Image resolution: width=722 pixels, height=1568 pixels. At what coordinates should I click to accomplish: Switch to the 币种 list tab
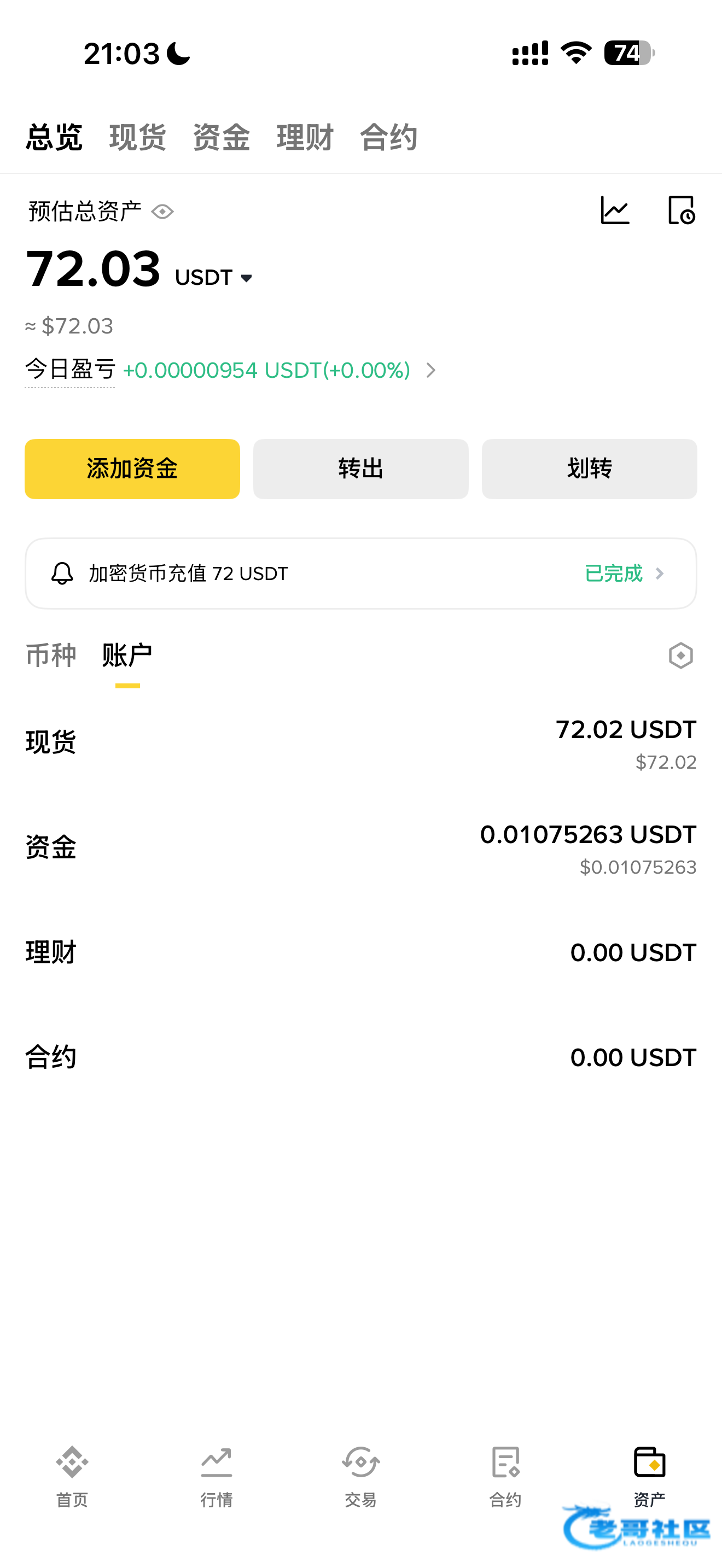click(x=51, y=656)
